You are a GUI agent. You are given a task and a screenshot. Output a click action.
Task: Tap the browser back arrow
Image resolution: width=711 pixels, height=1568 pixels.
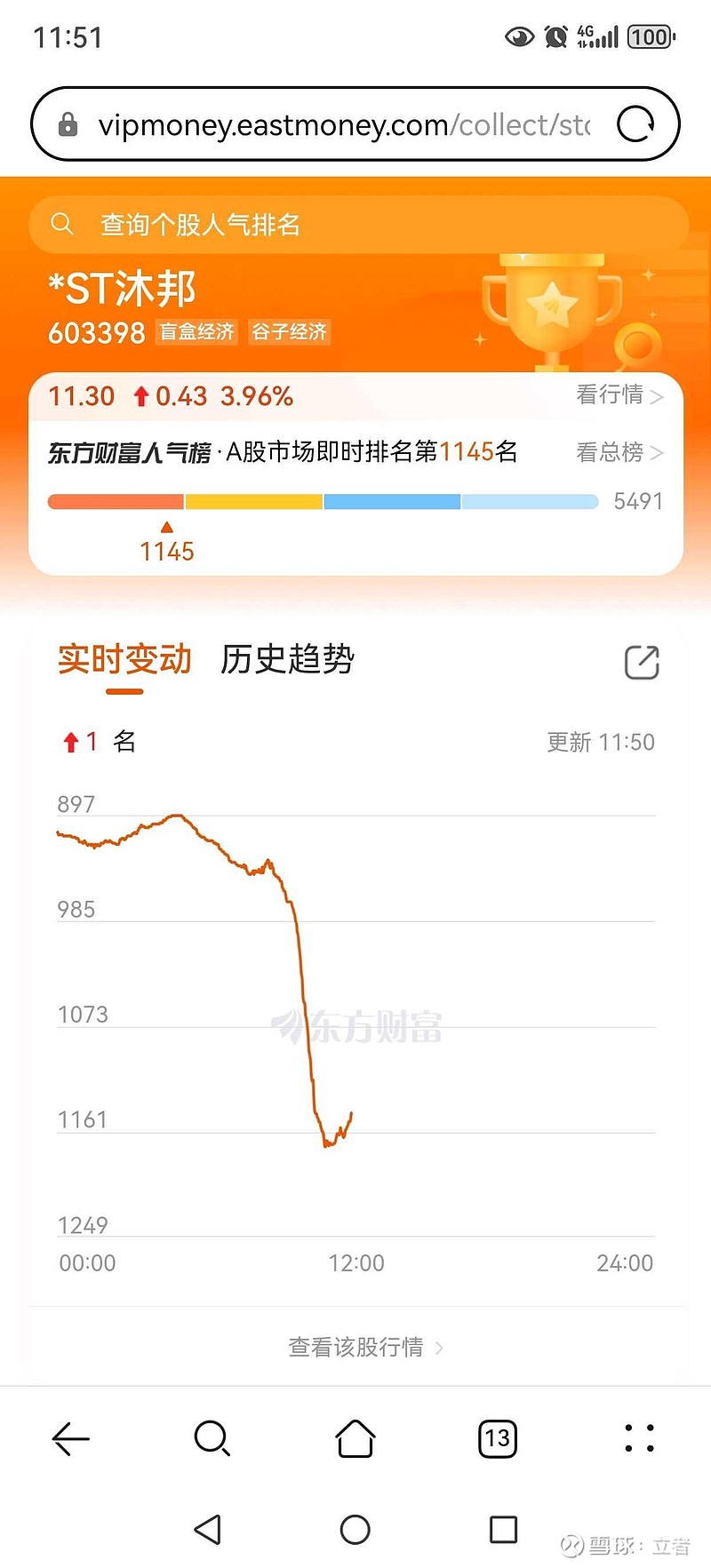71,1439
